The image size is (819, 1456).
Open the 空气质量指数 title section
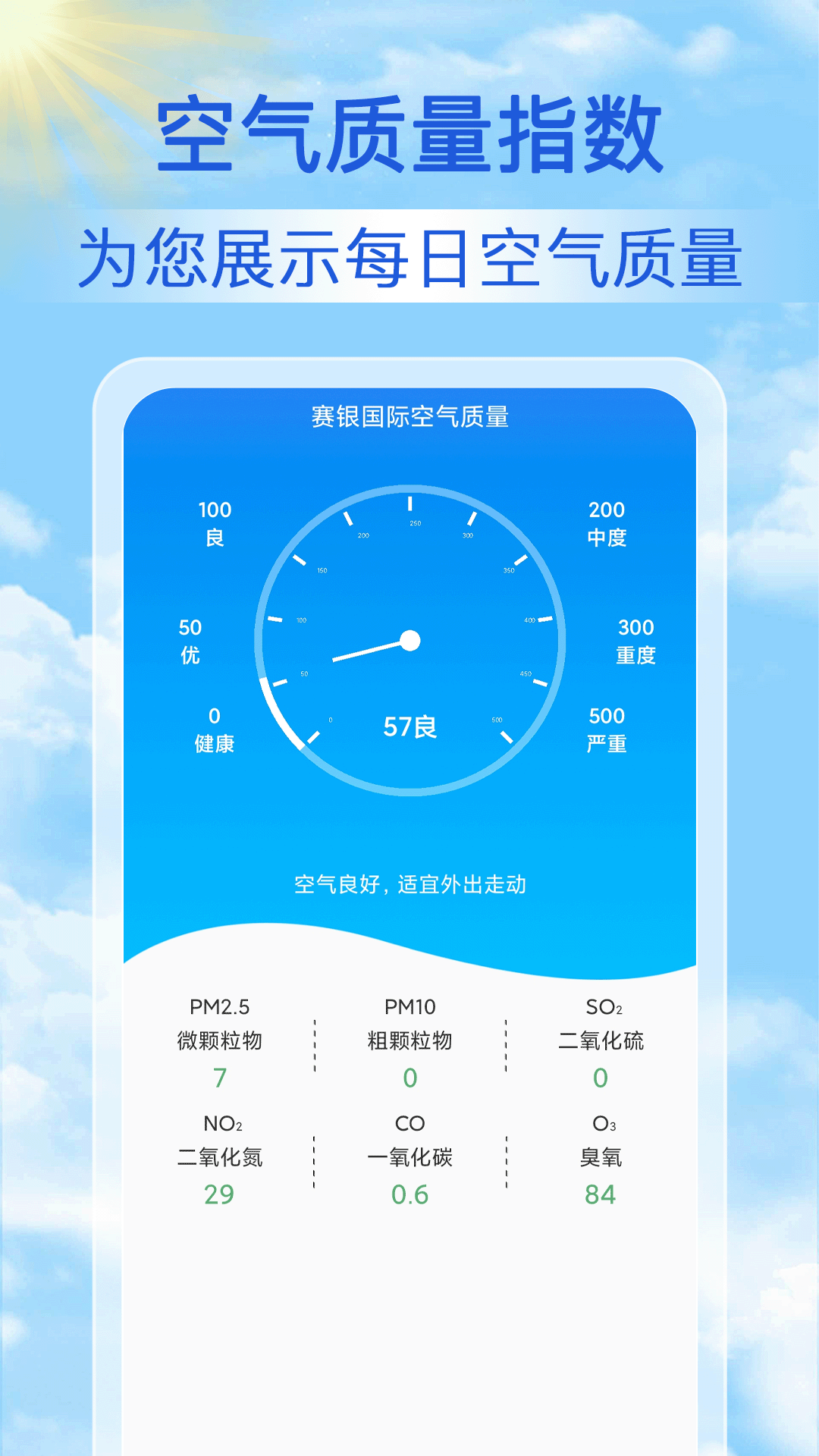409,135
